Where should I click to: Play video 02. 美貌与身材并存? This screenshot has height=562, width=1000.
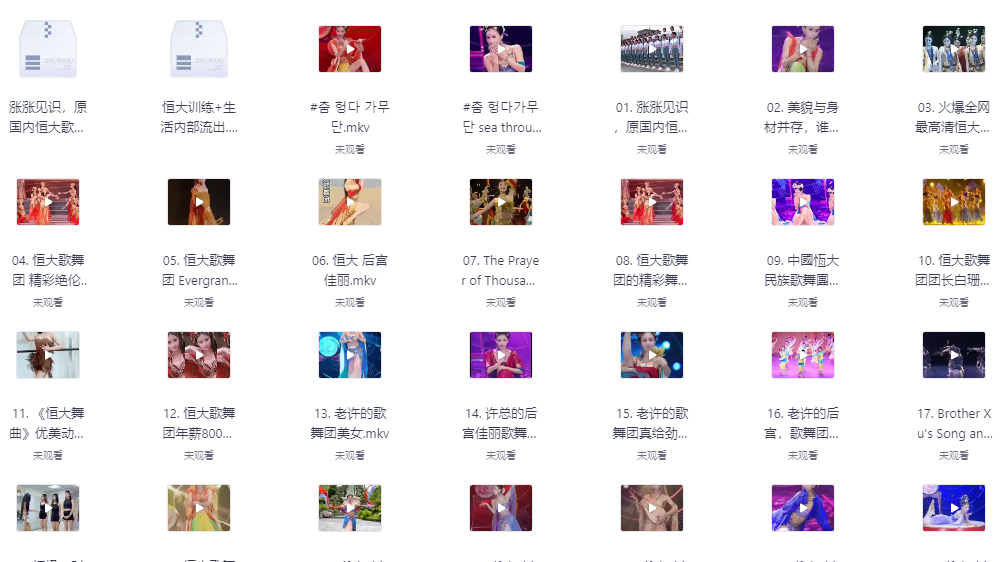pyautogui.click(x=803, y=49)
